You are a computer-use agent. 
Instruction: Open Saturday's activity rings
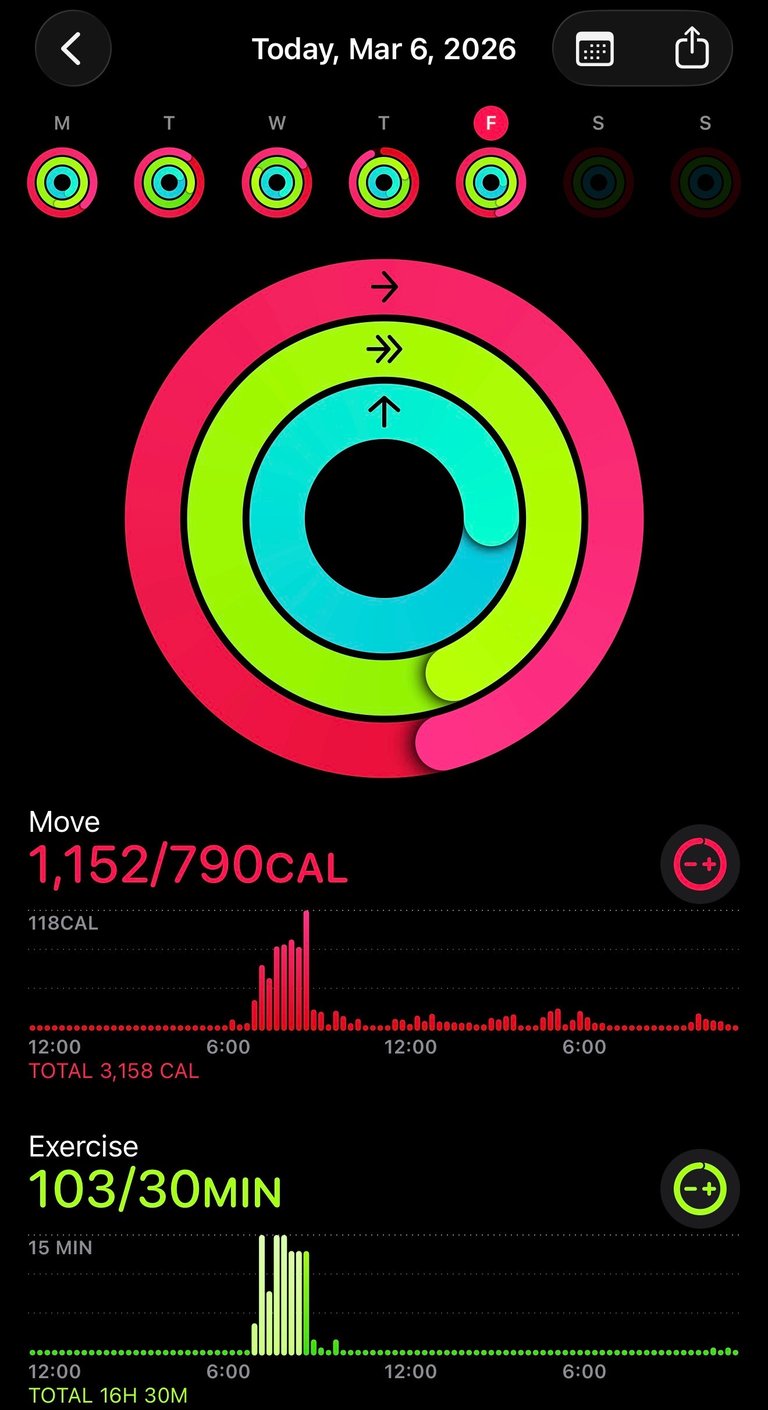(x=598, y=183)
